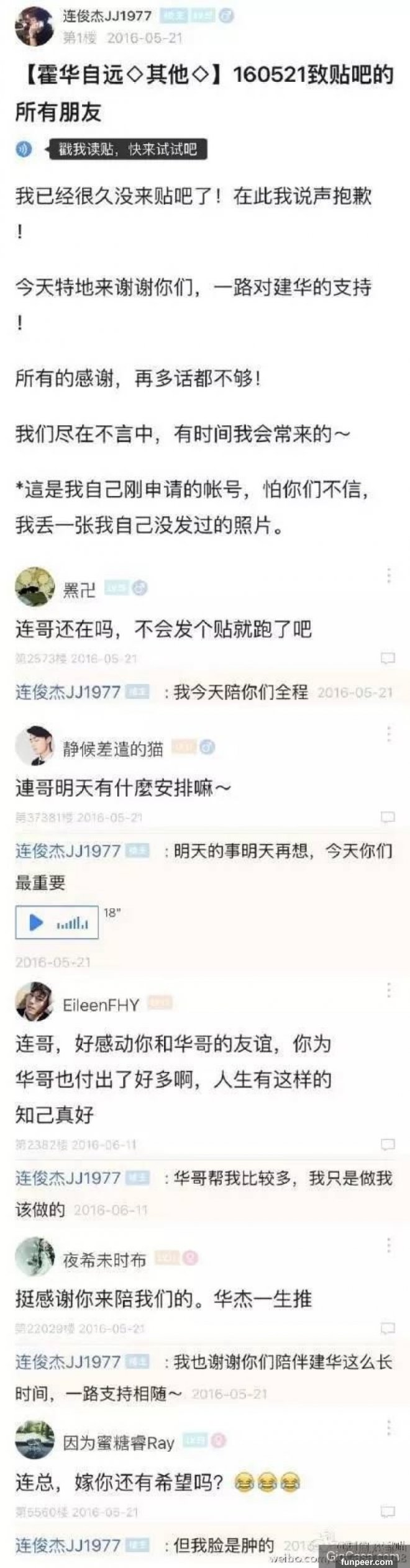Reply to 夜希未时布's comment via the comment icon
Screen dimensions: 410x1568
(x=388, y=1327)
